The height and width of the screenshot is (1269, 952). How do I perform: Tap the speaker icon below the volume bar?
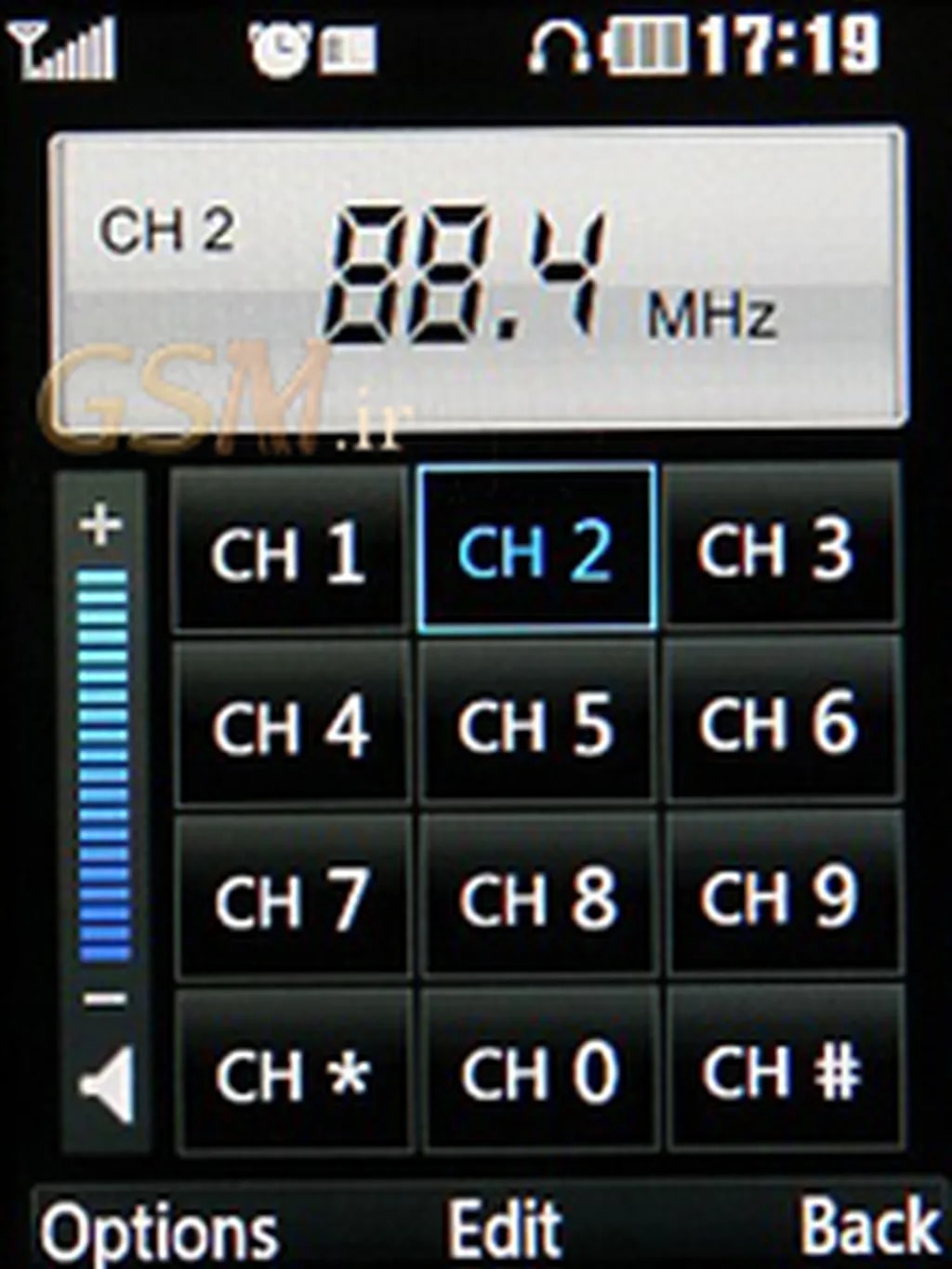tap(107, 1084)
